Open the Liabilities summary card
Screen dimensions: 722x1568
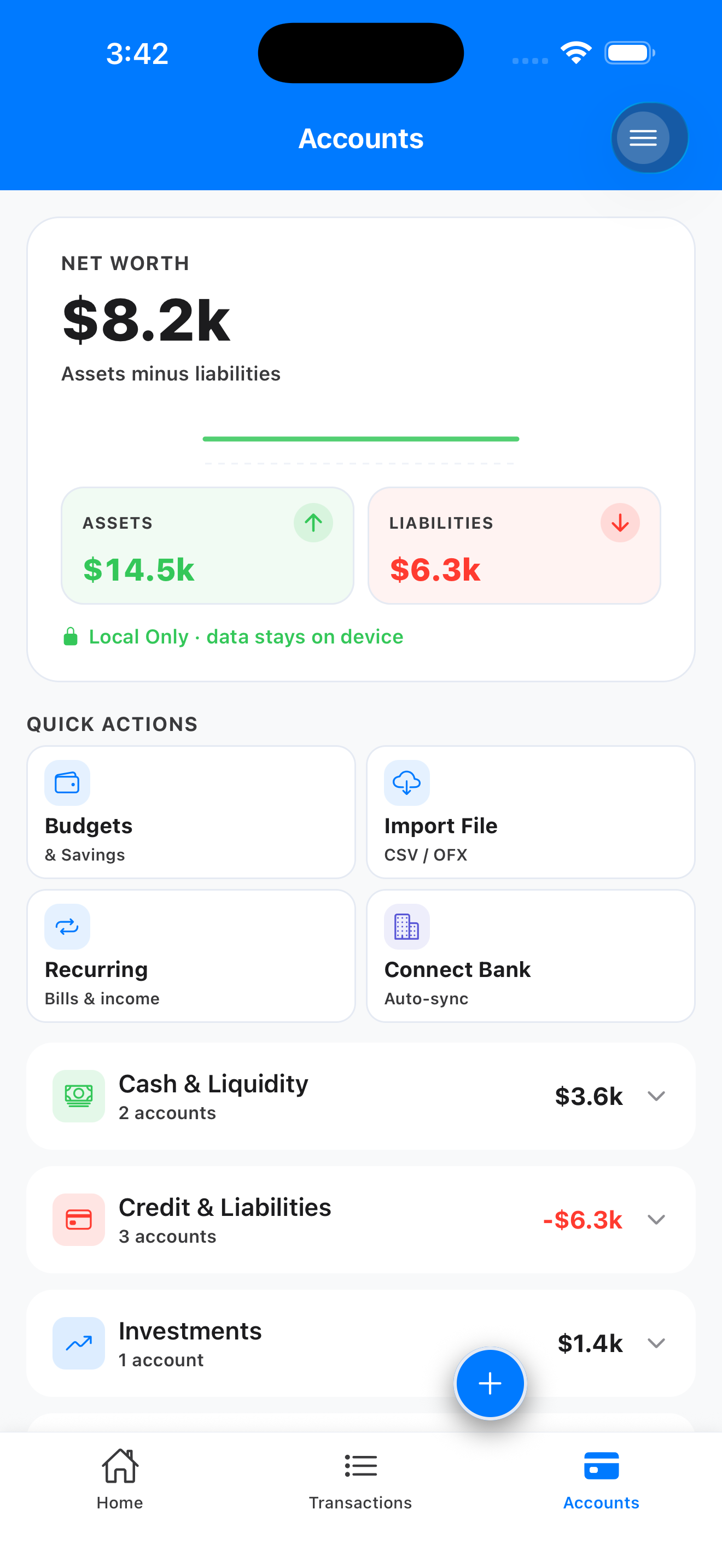point(514,546)
